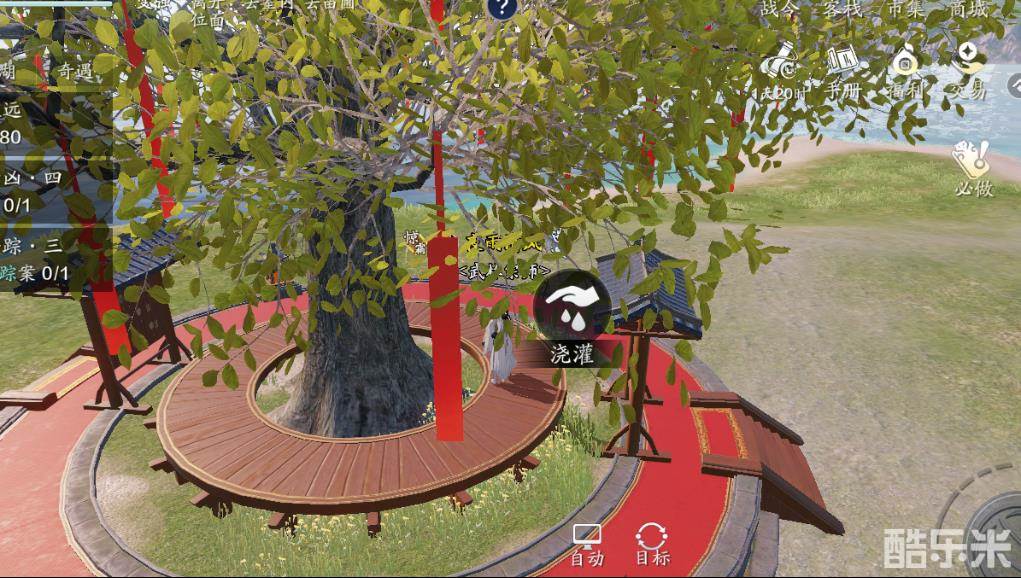The height and width of the screenshot is (578, 1021).
Task: Open the 客栈 inn menu
Action: (842, 8)
